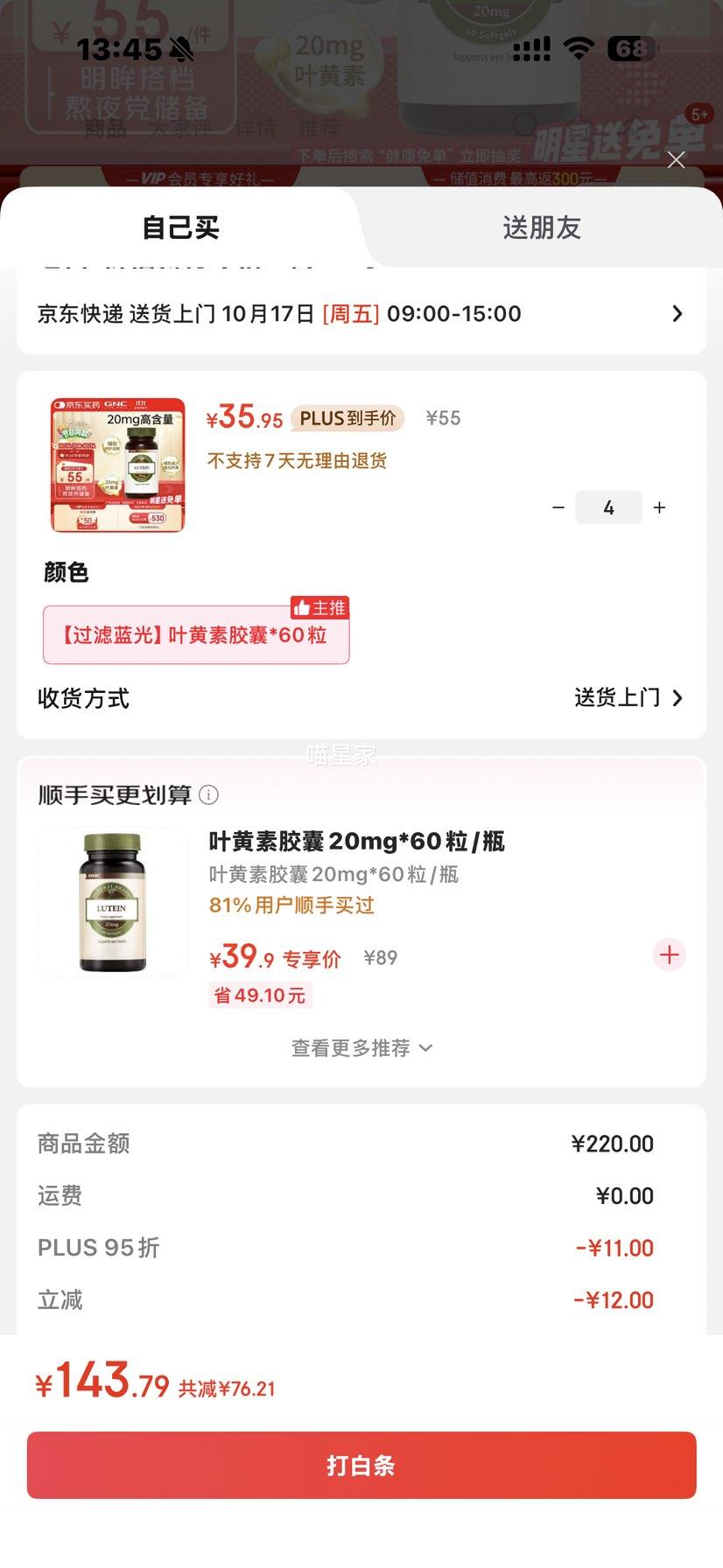Image resolution: width=723 pixels, height=1568 pixels.
Task: Tap the quantity field showing 4
Action: pos(608,507)
